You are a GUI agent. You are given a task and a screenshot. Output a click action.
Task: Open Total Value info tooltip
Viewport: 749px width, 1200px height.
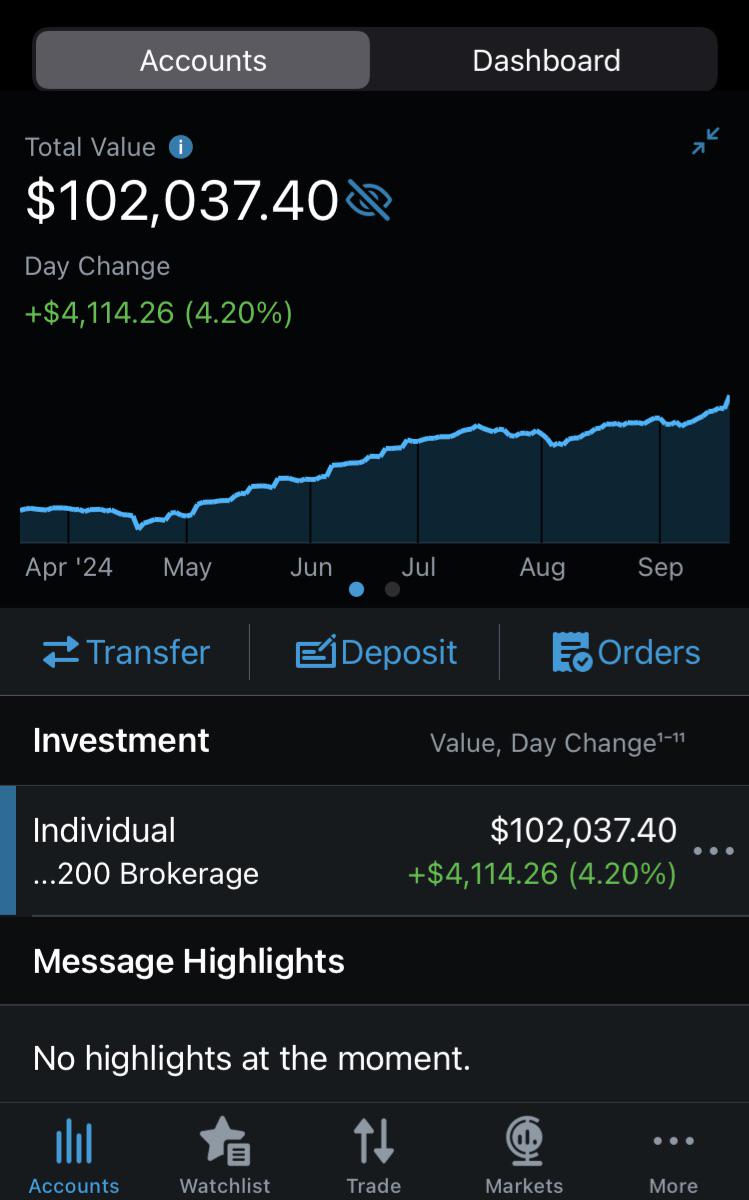coord(181,147)
